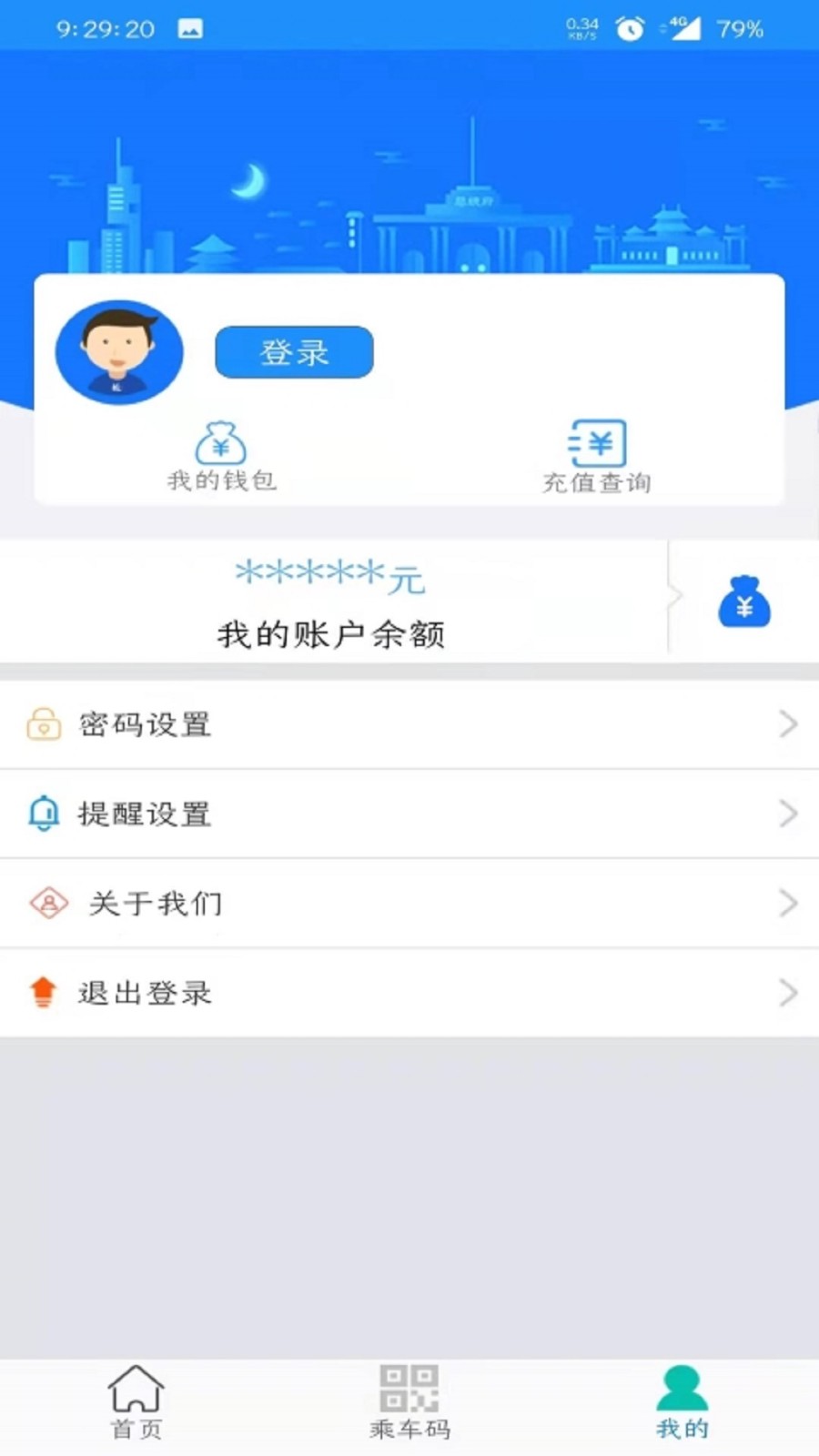
Task: Select 退出登录 to log out
Action: tap(409, 992)
